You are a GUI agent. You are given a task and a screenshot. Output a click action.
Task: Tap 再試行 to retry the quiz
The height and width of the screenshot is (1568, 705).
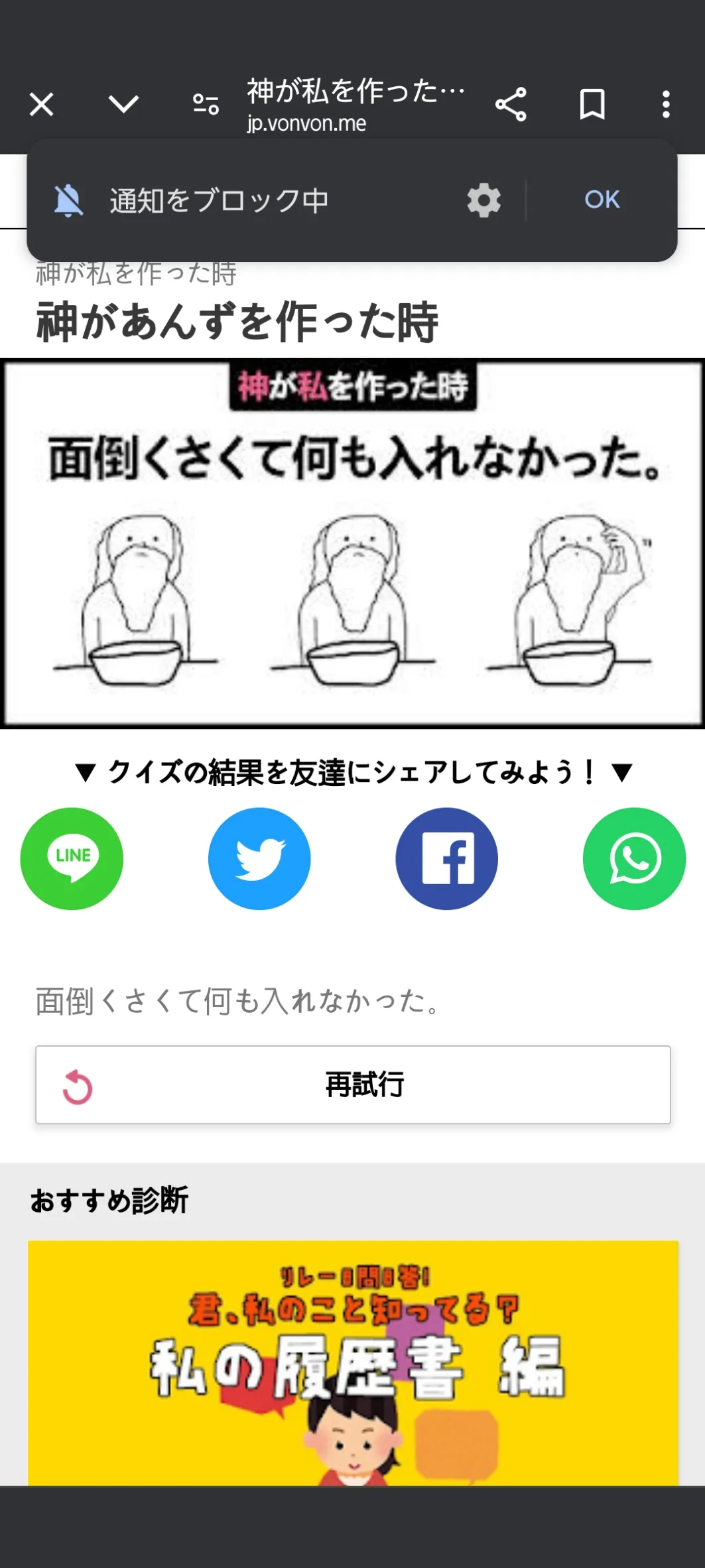[353, 1084]
